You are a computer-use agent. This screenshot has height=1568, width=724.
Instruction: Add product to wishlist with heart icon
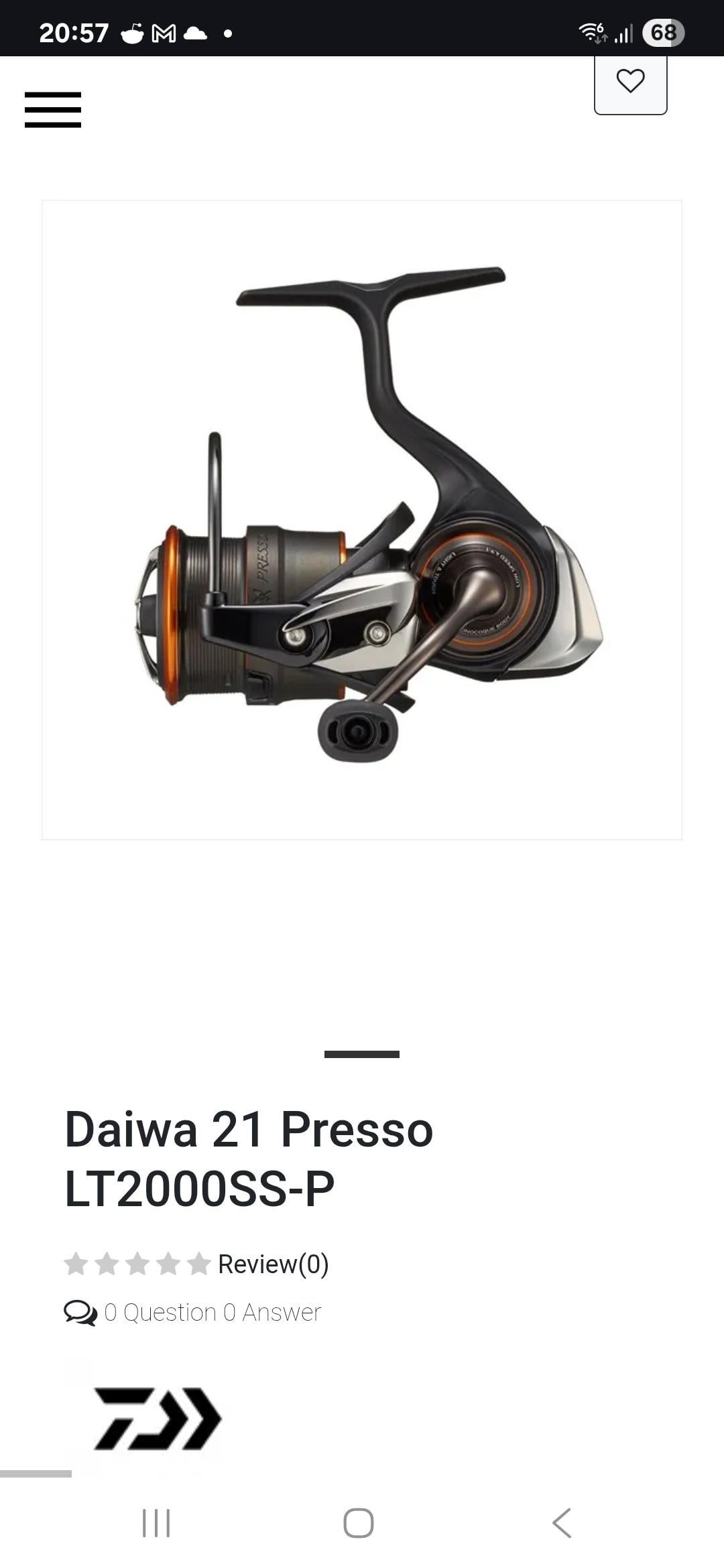630,82
